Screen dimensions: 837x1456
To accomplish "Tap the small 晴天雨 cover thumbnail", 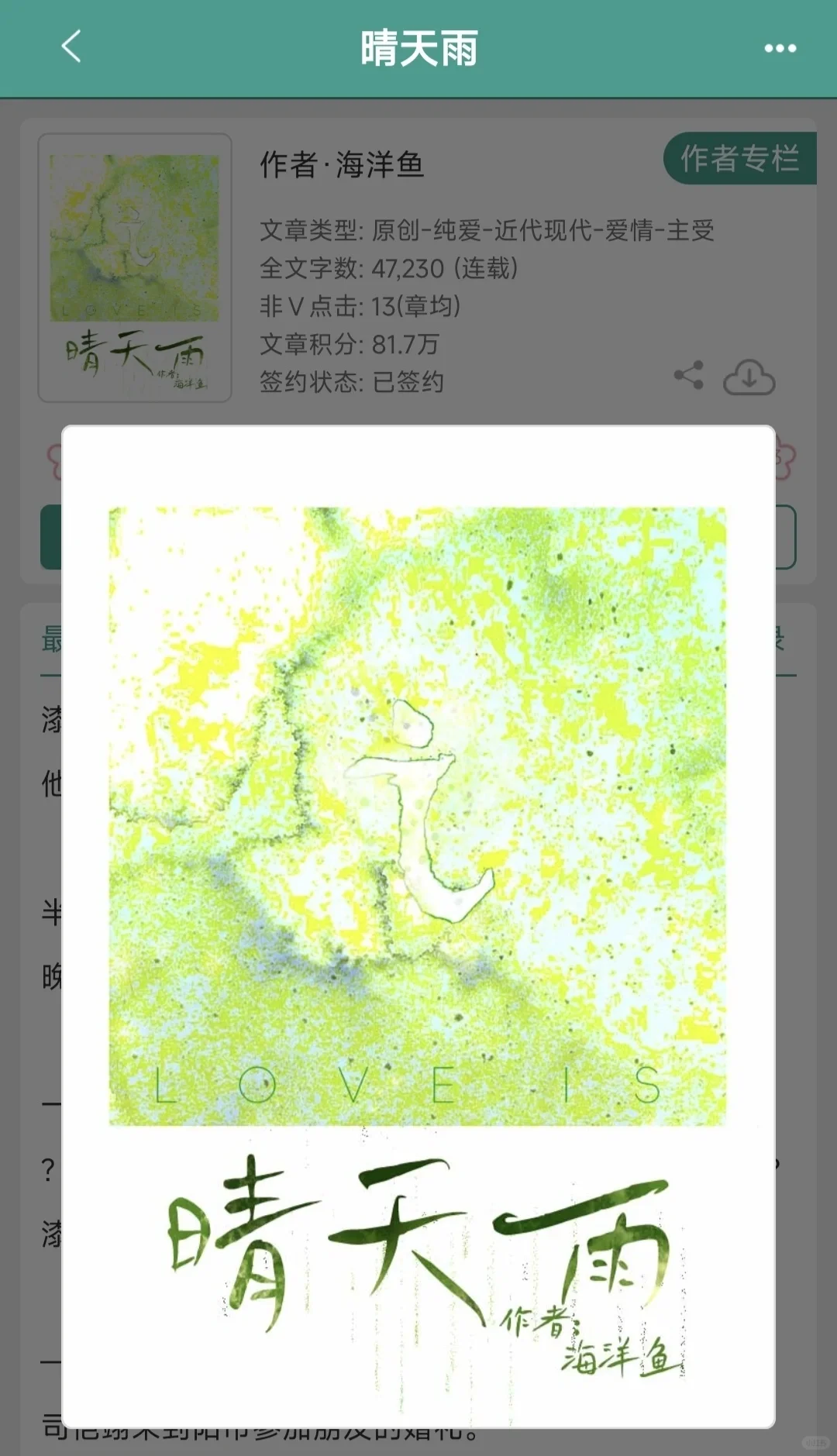I will tap(135, 267).
